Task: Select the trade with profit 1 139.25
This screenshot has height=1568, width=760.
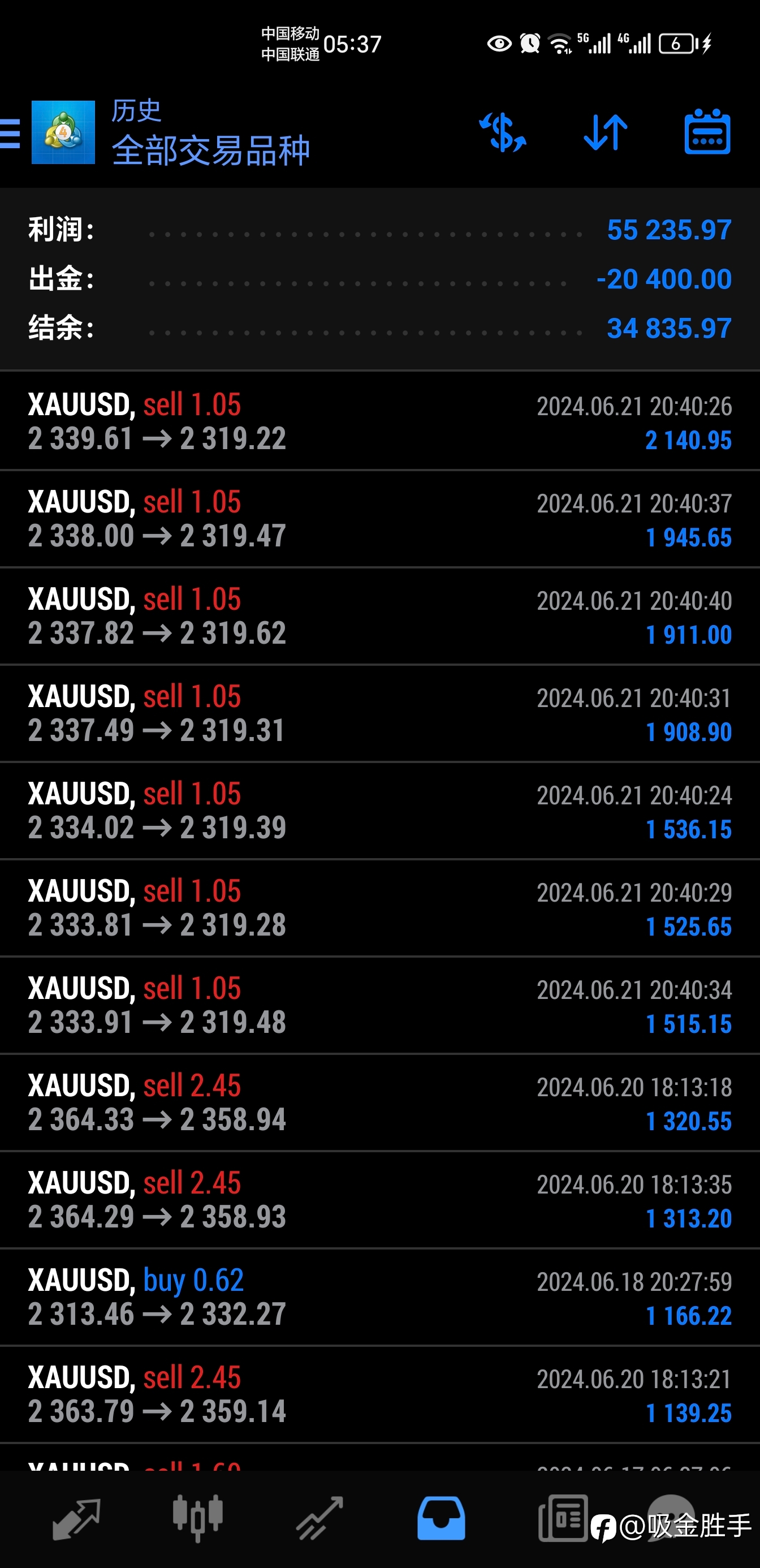Action: coord(379,1394)
